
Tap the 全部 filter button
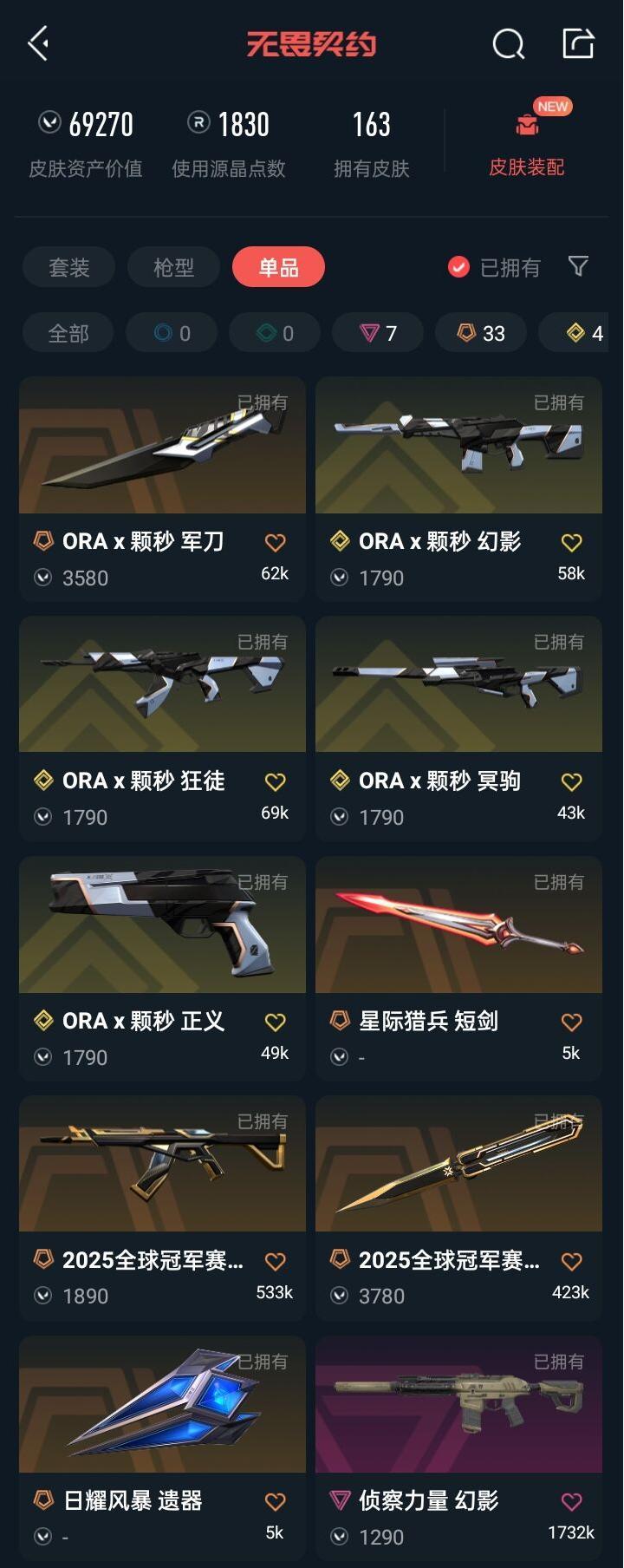(68, 332)
